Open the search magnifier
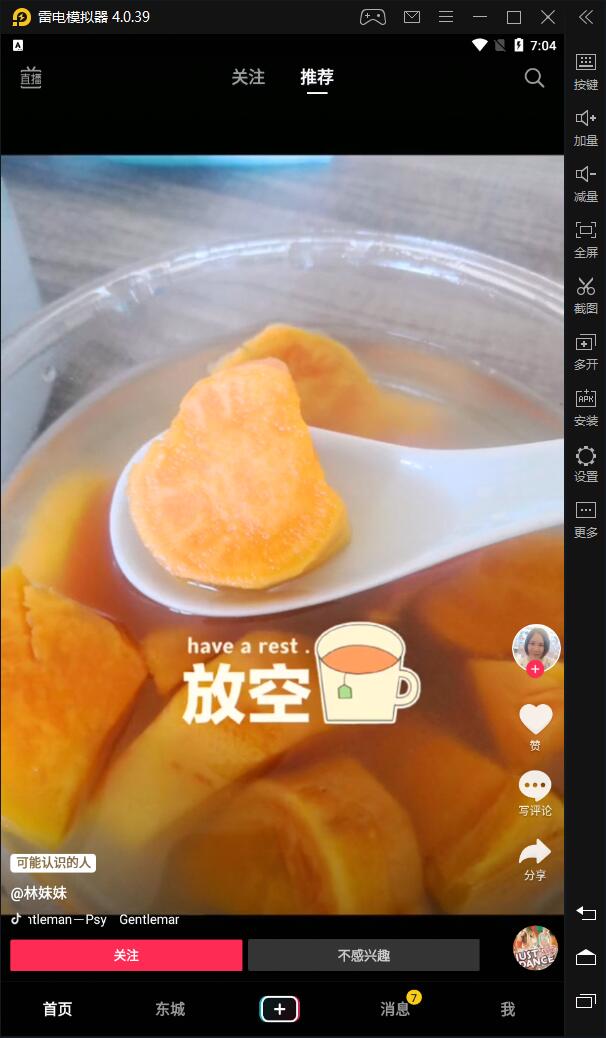 [x=535, y=77]
